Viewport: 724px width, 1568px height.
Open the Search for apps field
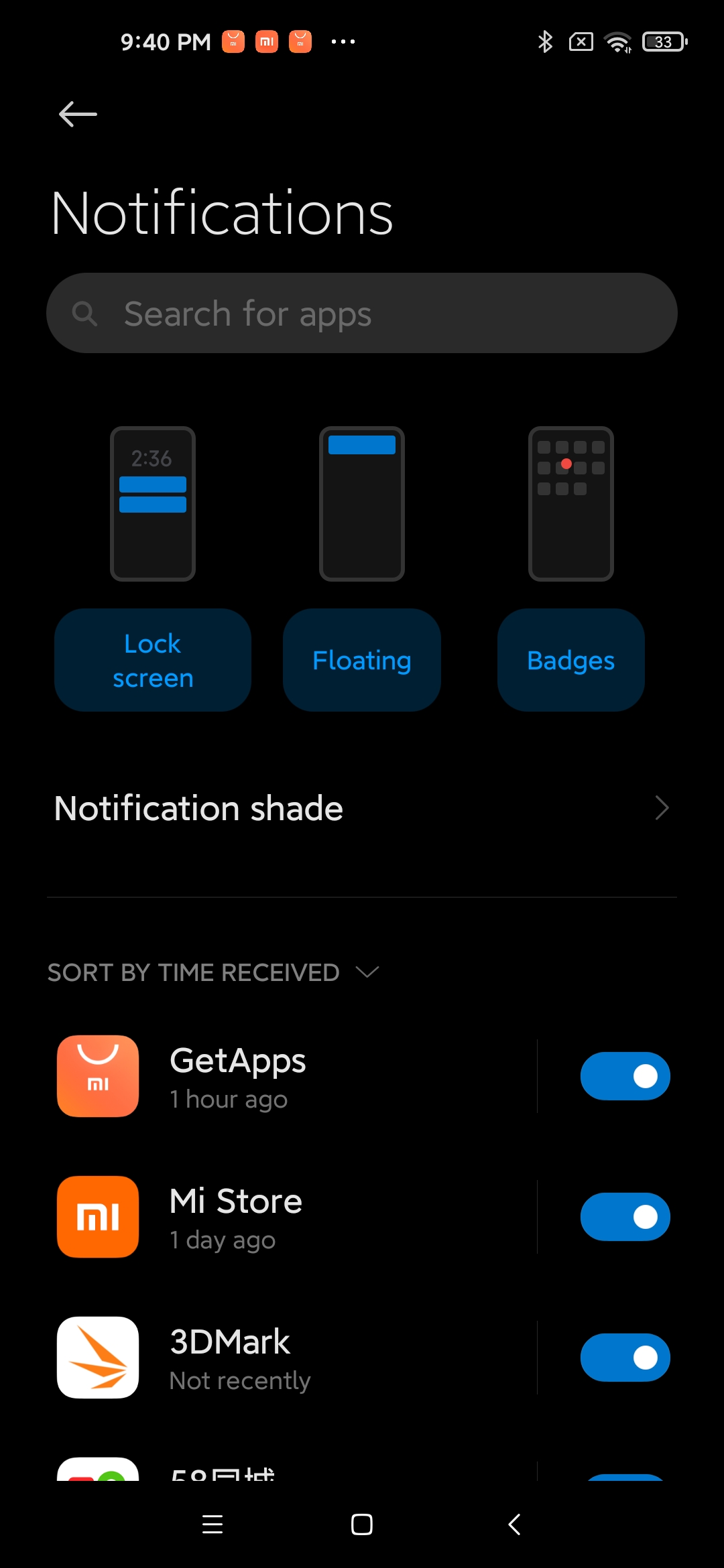click(x=362, y=313)
